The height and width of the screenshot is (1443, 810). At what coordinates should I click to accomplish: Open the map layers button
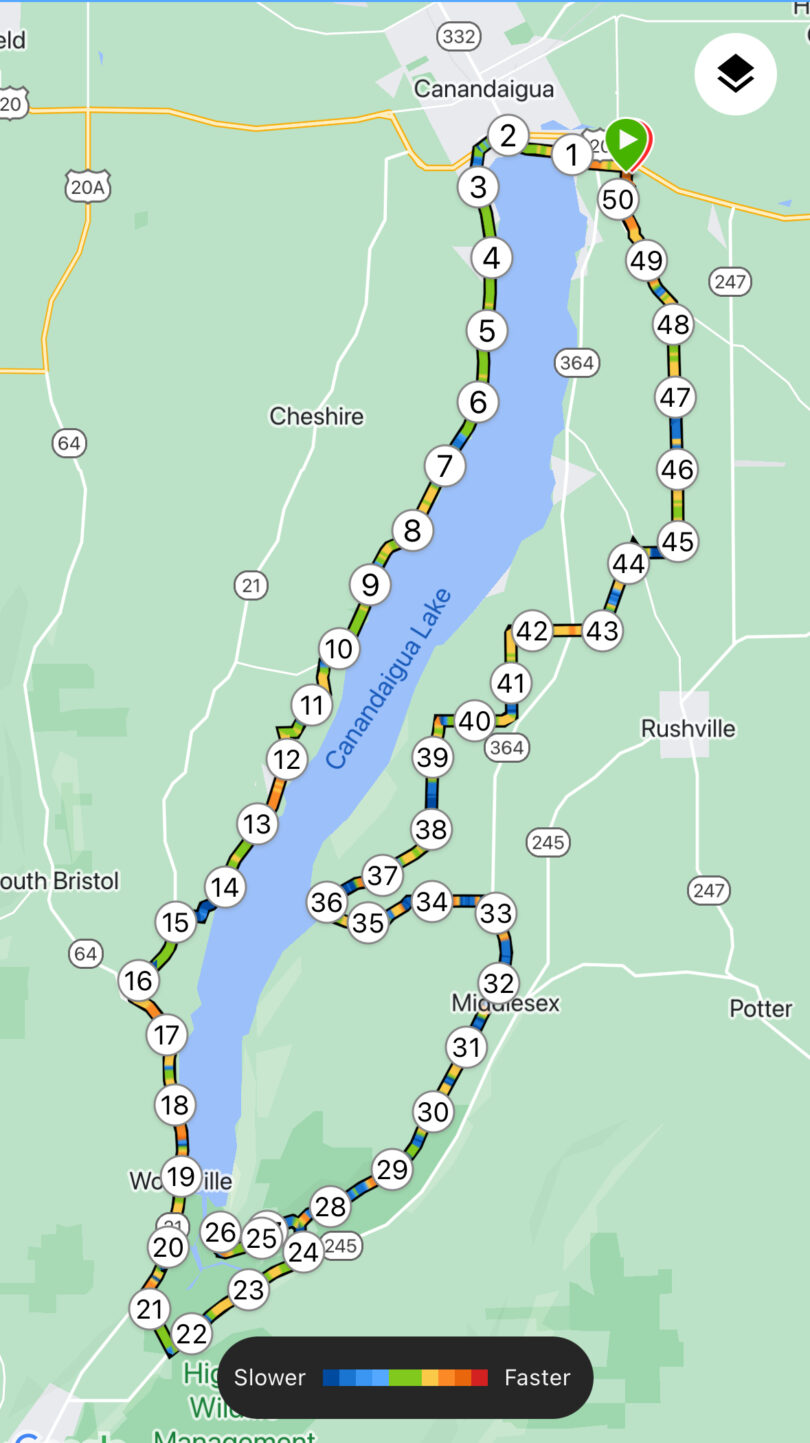tap(735, 74)
